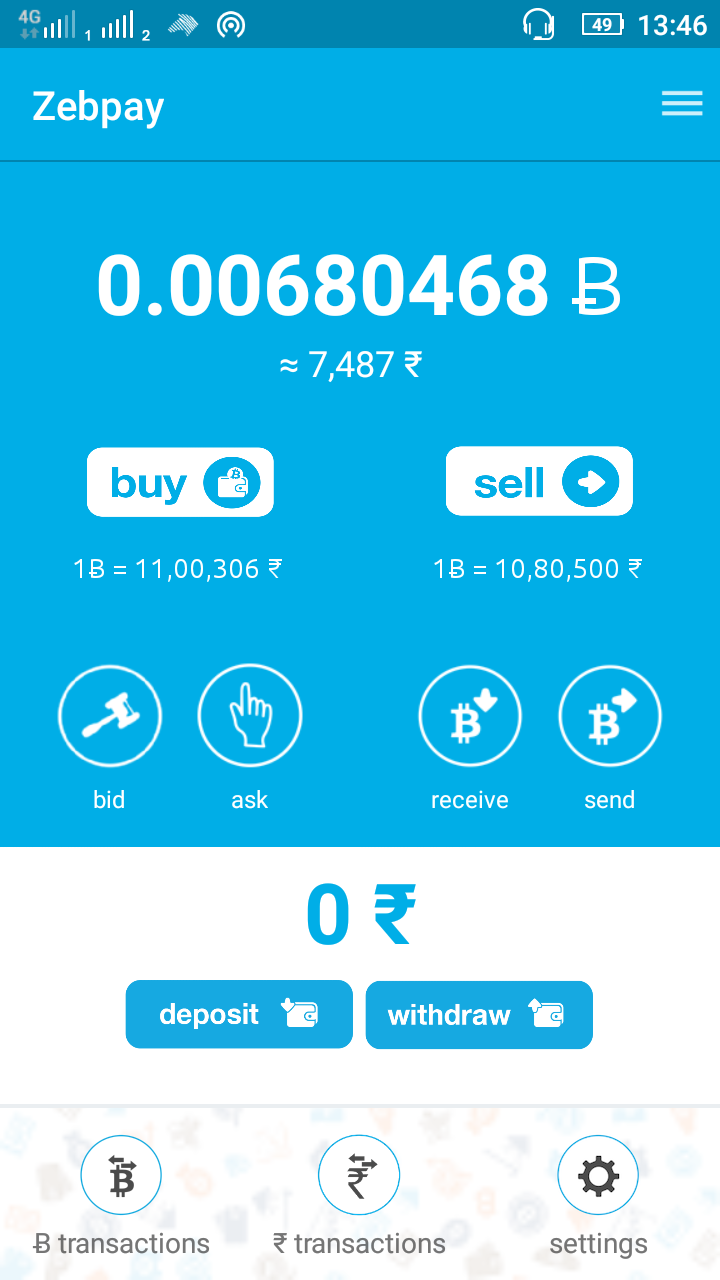The image size is (720, 1280).
Task: Select receive bitcoin
Action: 470,716
